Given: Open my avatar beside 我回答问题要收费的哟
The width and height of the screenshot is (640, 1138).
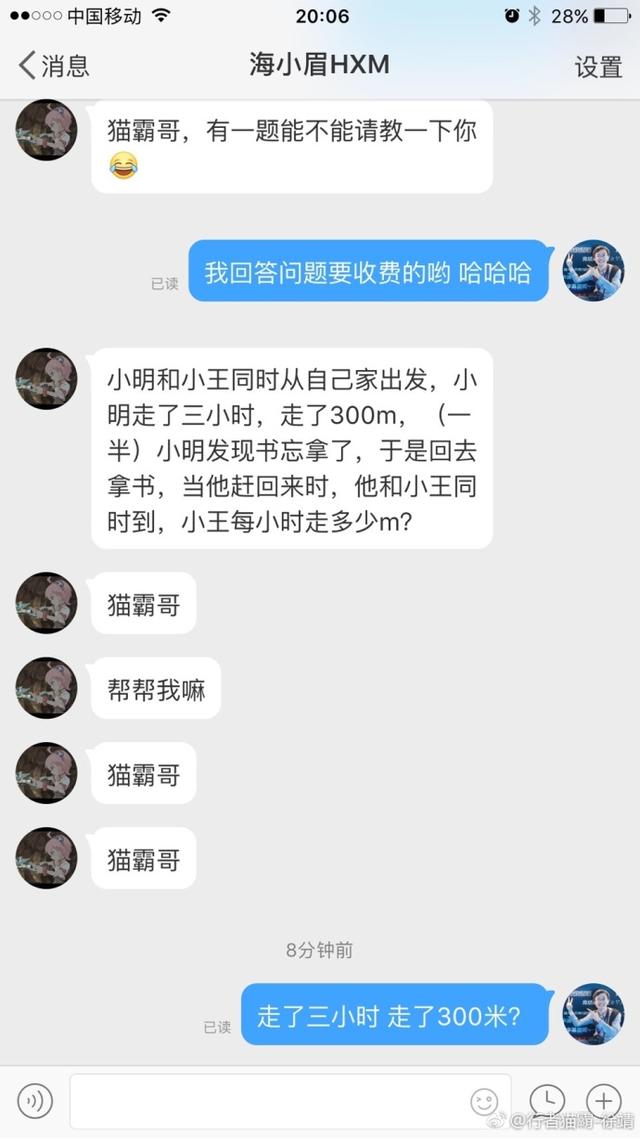Looking at the screenshot, I should click(594, 270).
